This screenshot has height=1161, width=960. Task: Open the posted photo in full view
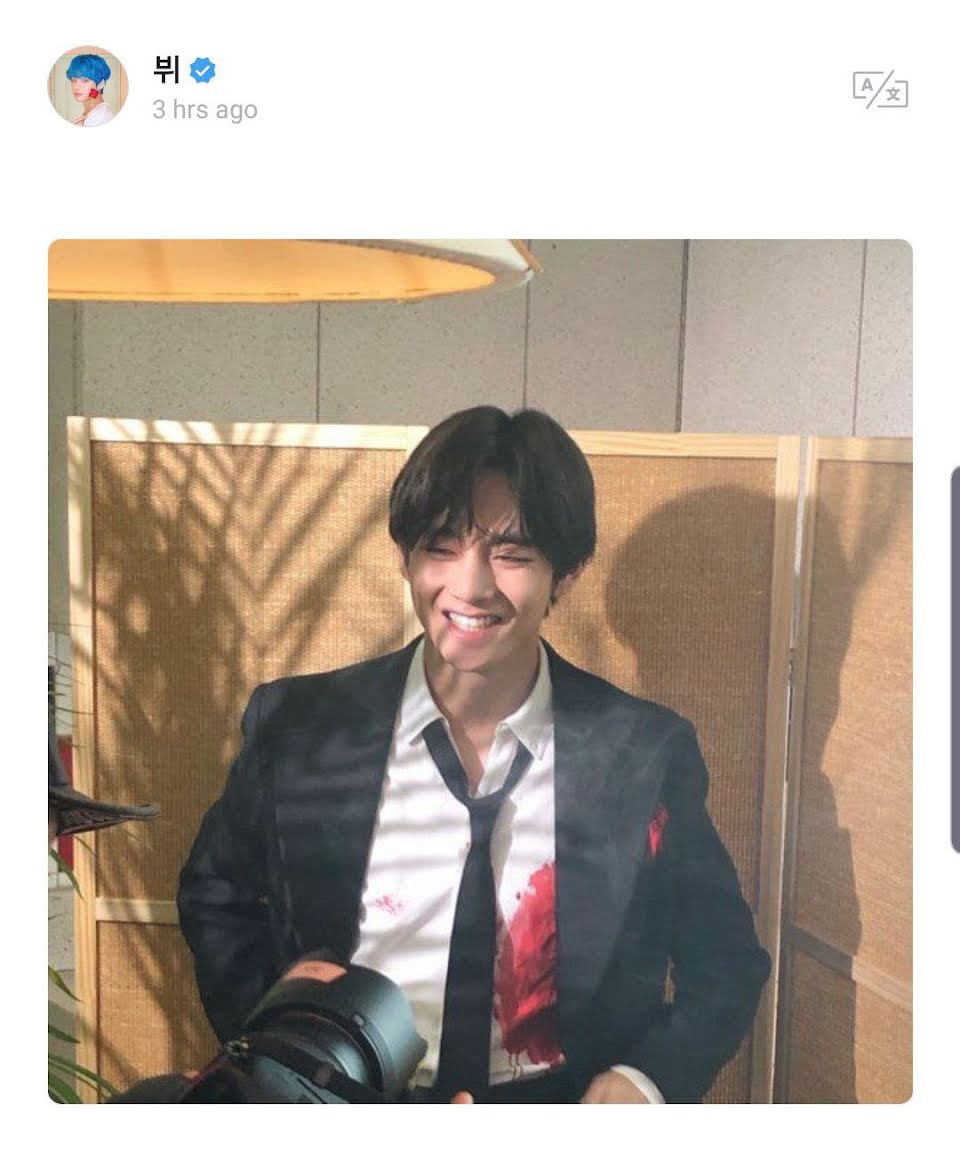pyautogui.click(x=480, y=671)
